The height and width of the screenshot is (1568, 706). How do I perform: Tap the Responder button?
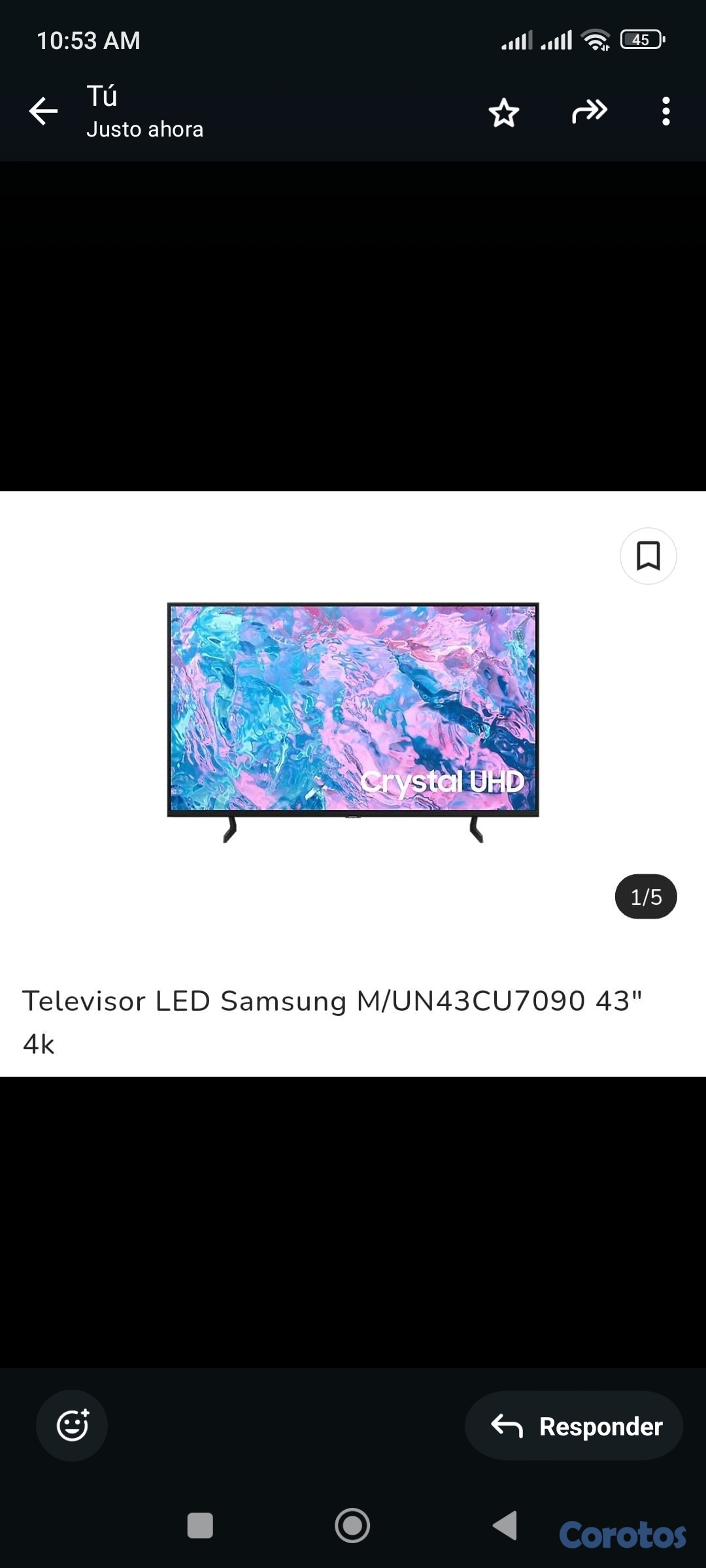click(x=574, y=1426)
